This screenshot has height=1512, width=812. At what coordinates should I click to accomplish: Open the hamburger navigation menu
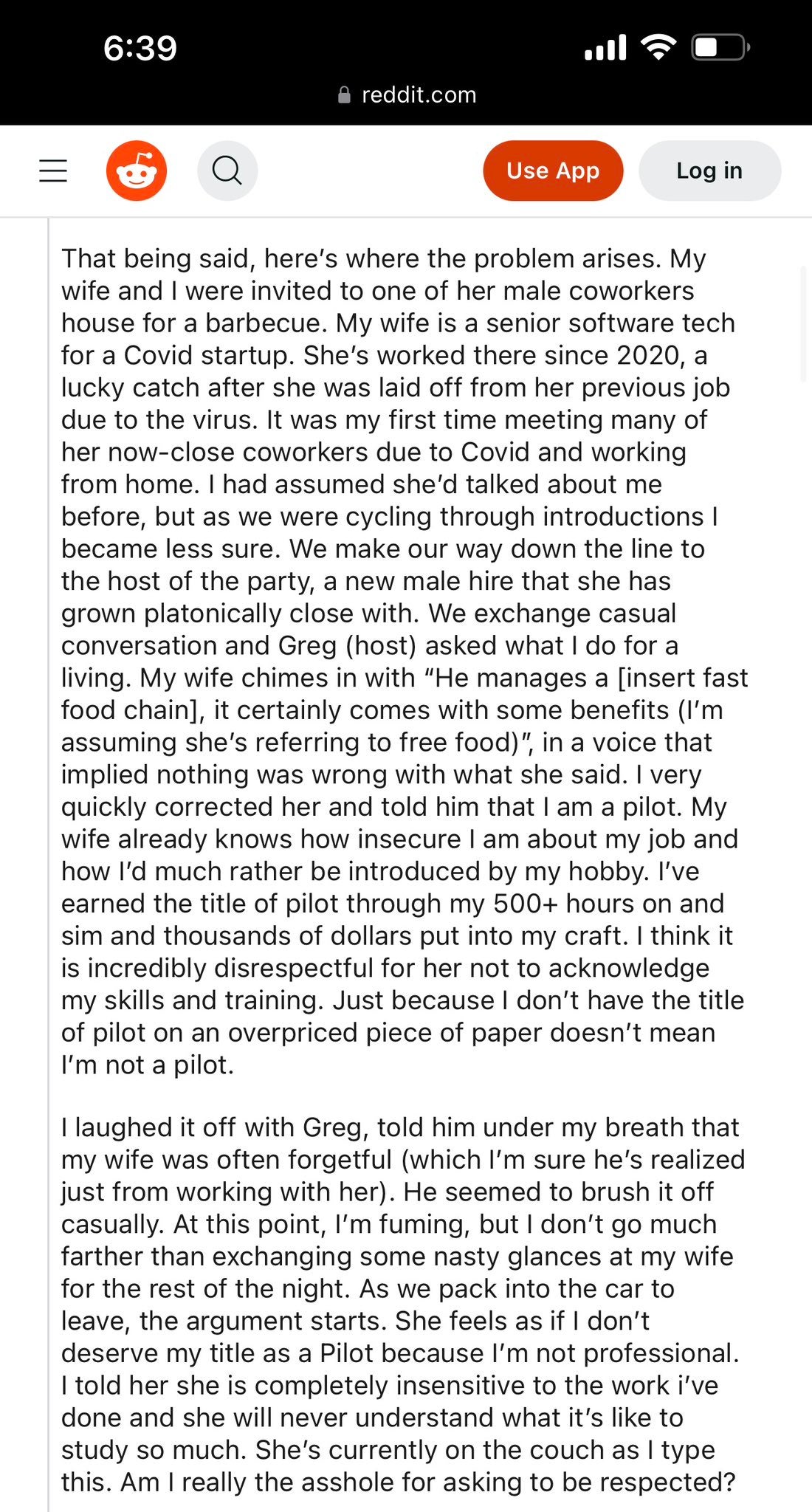pyautogui.click(x=53, y=171)
